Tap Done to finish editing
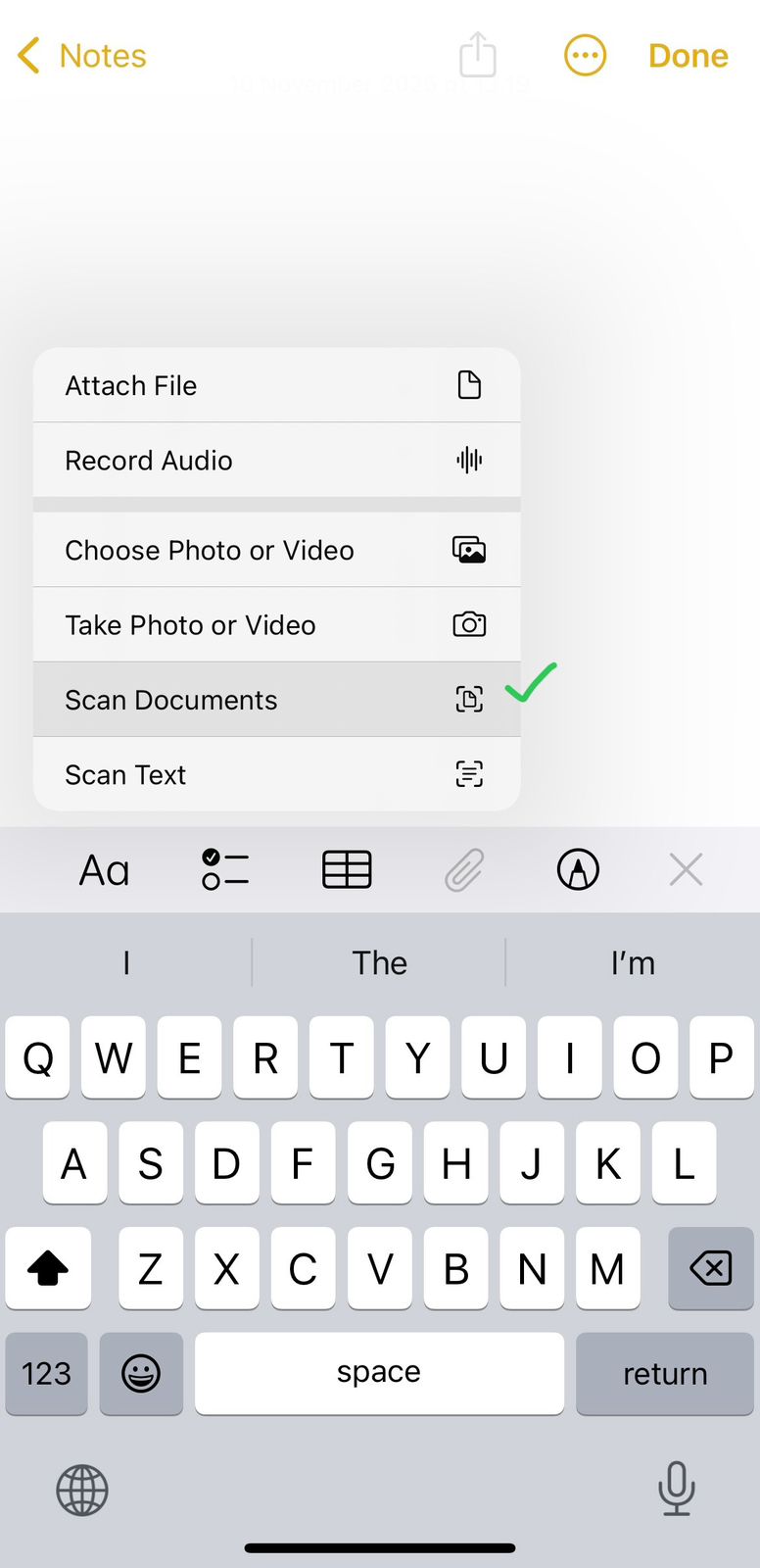Image resolution: width=760 pixels, height=1568 pixels. (x=688, y=55)
